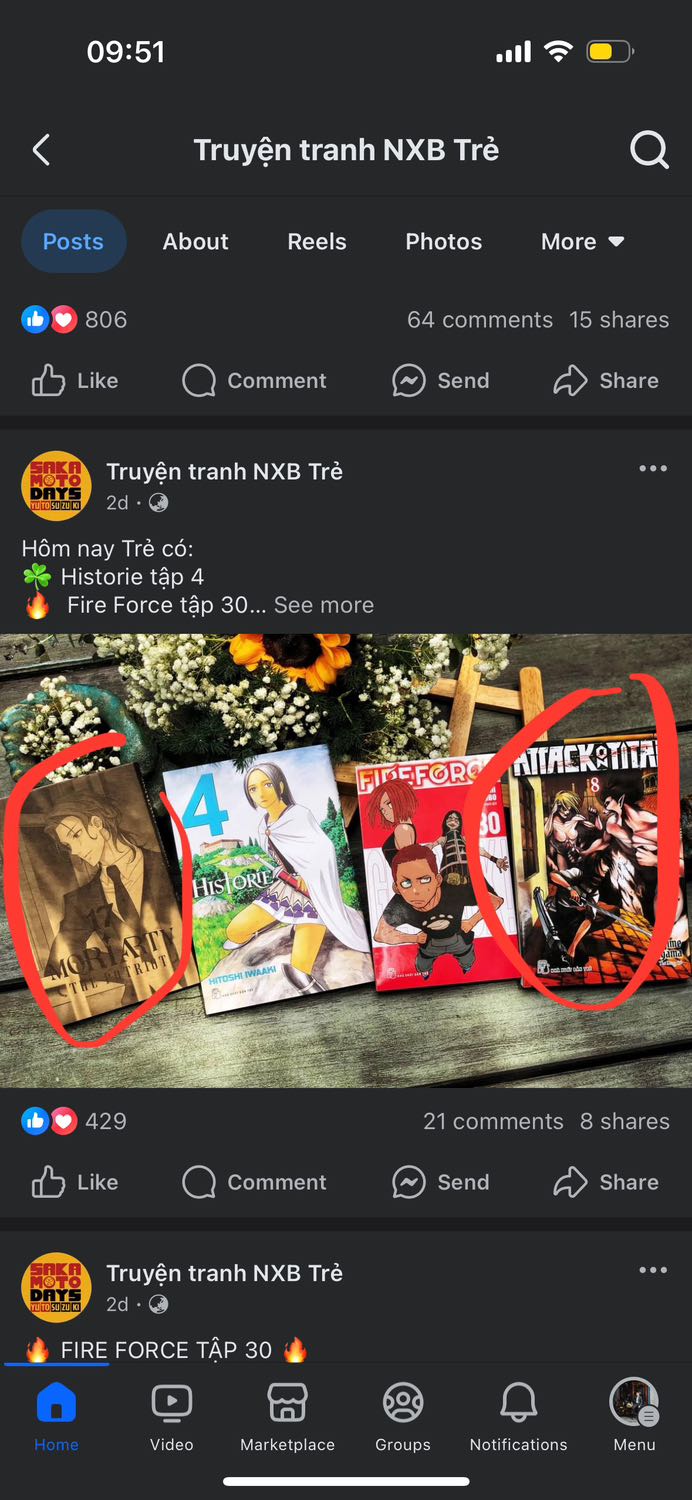The image size is (692, 1500).
Task: Share the post with 15 shares
Action: [606, 381]
